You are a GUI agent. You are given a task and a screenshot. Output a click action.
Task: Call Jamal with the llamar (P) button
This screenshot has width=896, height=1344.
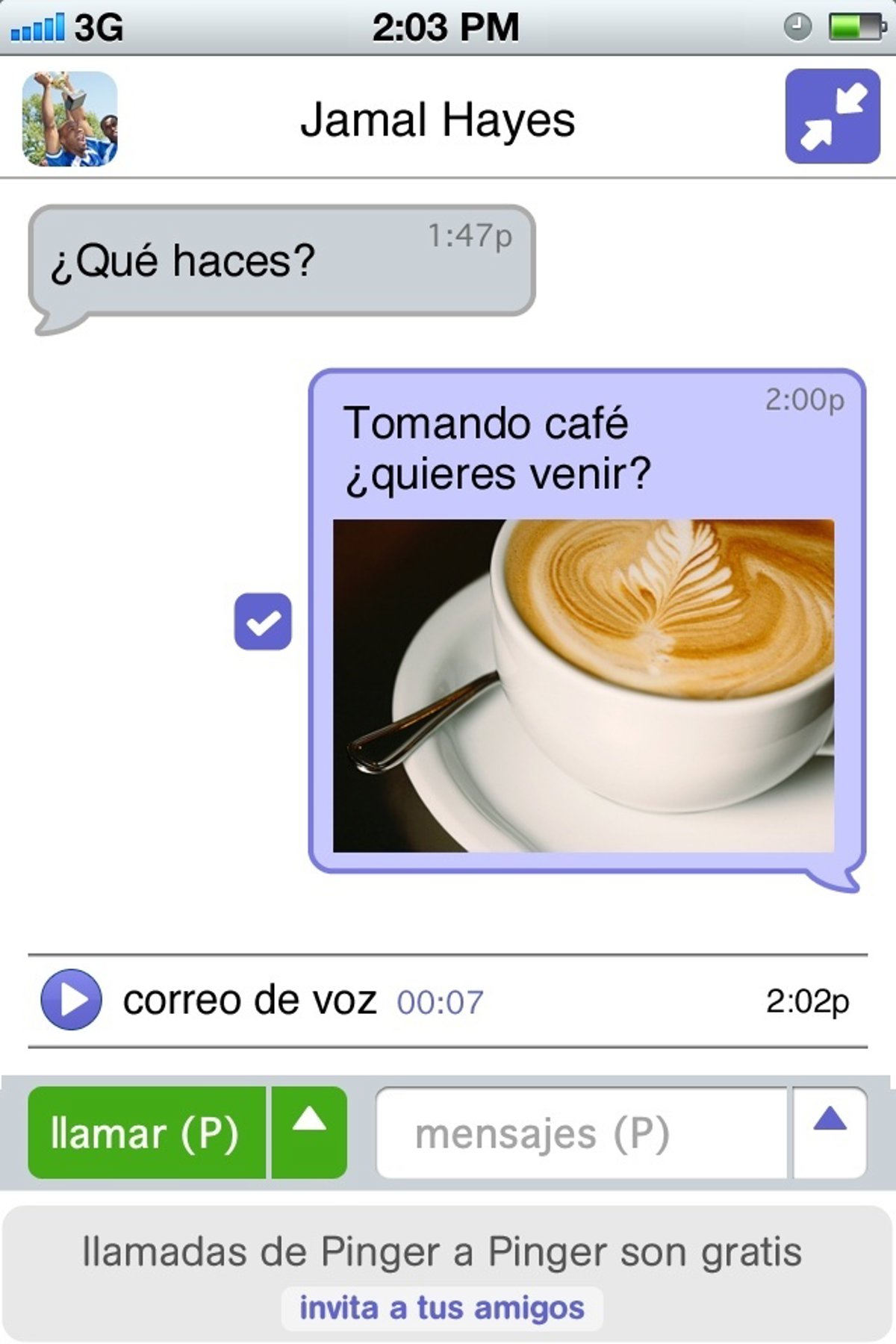click(x=146, y=1133)
